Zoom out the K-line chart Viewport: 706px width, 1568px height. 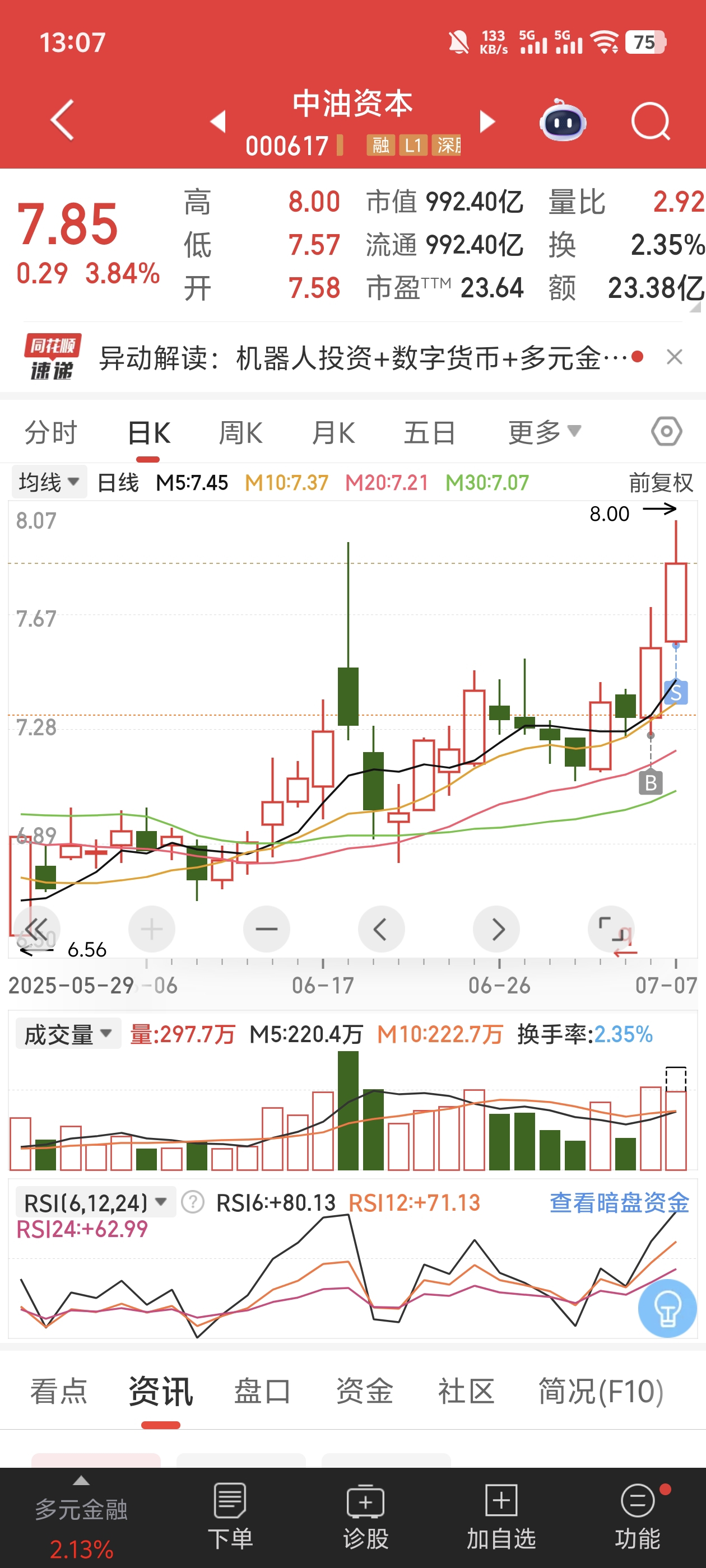point(266,929)
